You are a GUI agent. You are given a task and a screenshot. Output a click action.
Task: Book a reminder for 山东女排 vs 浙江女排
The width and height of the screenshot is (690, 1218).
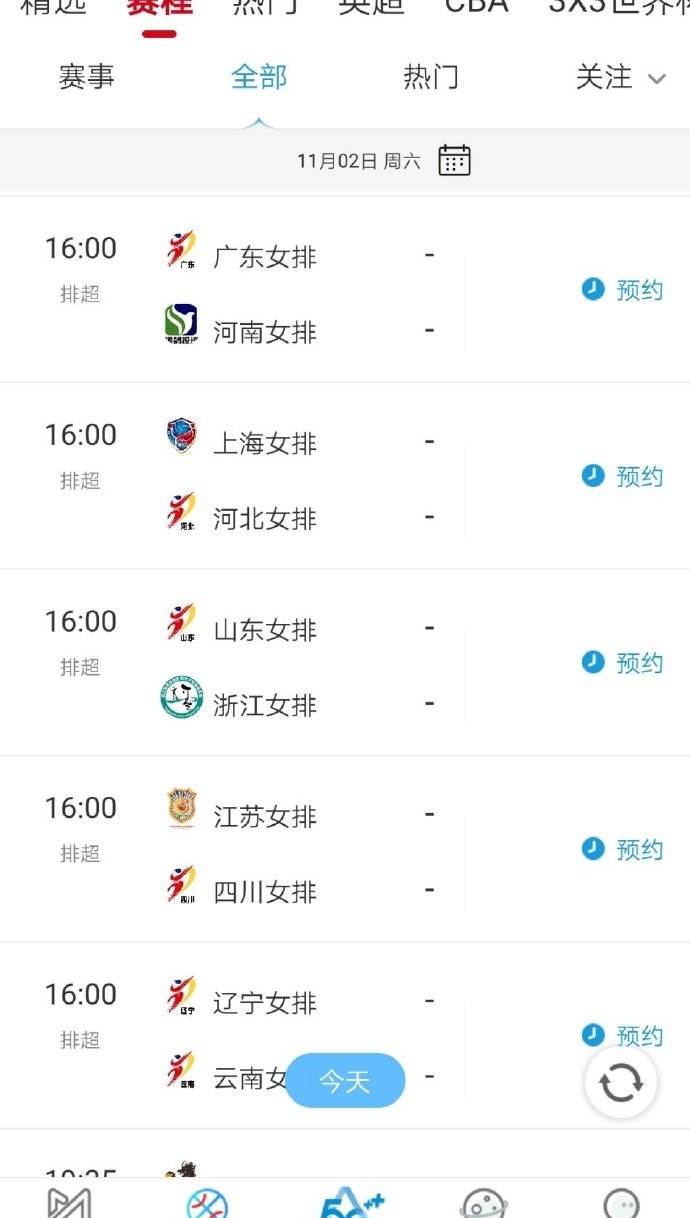[623, 663]
